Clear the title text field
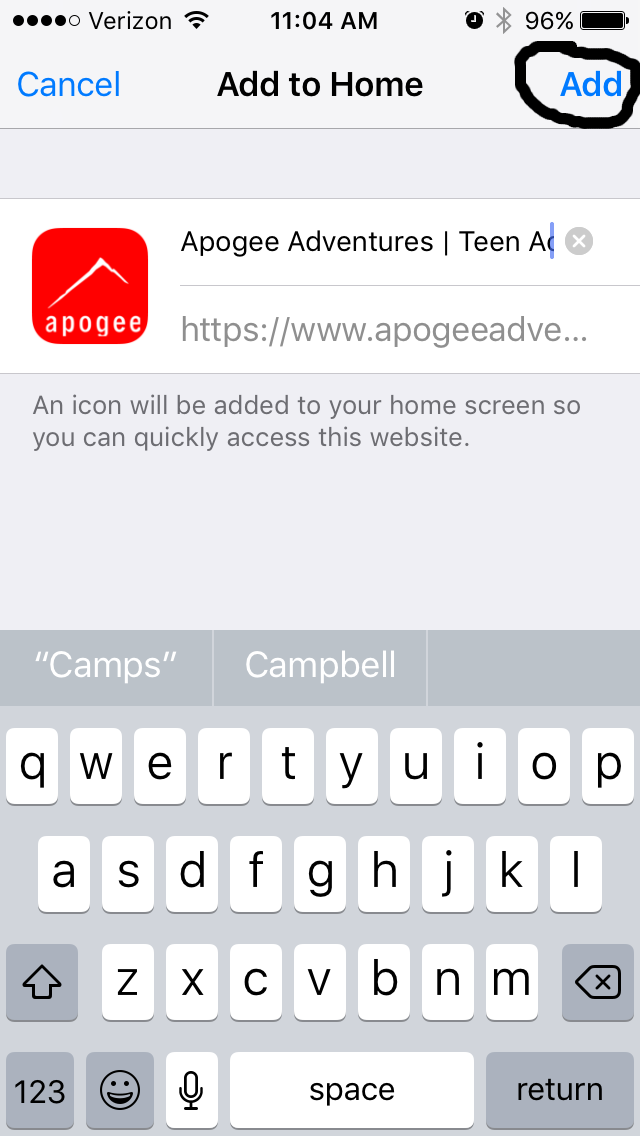640x1136 pixels. point(578,241)
